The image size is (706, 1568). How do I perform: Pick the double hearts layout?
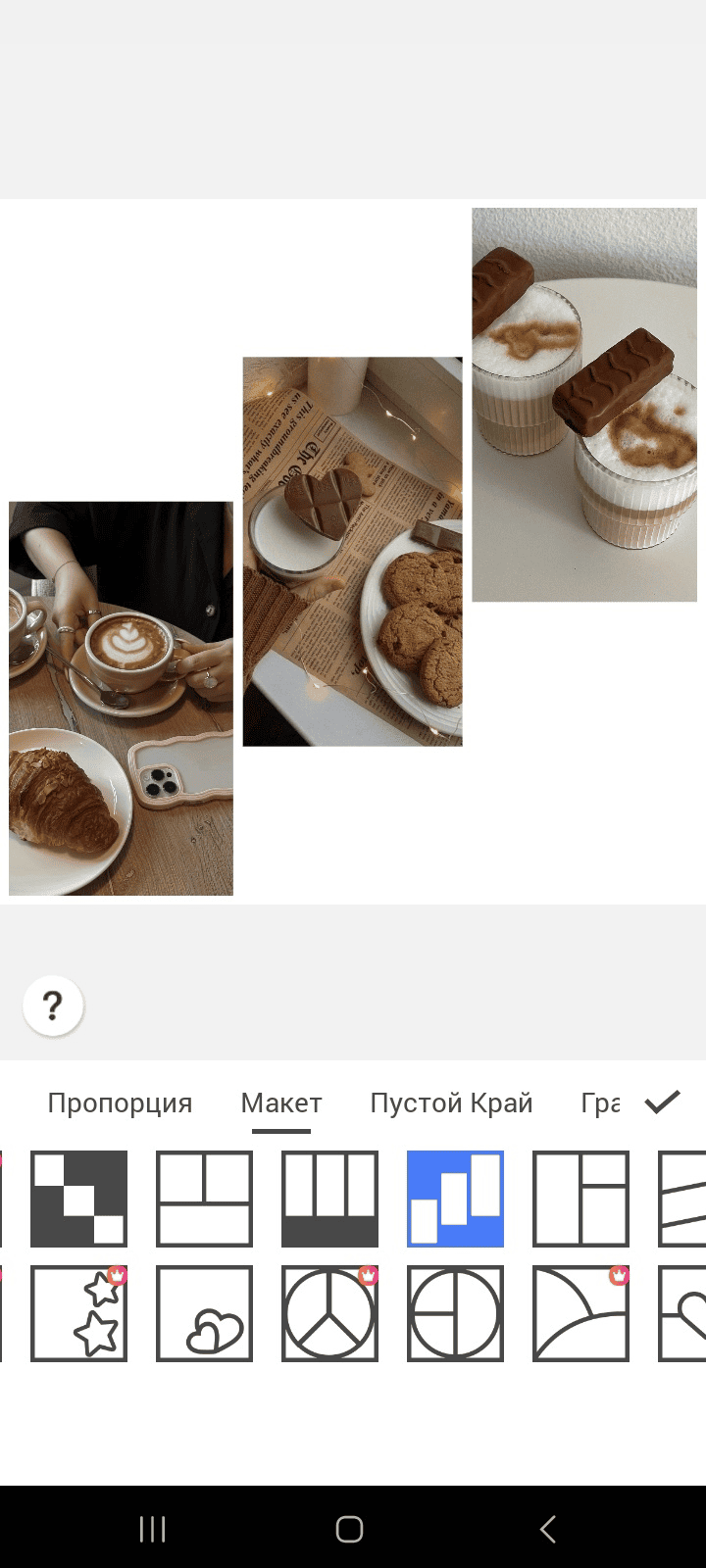point(205,1313)
